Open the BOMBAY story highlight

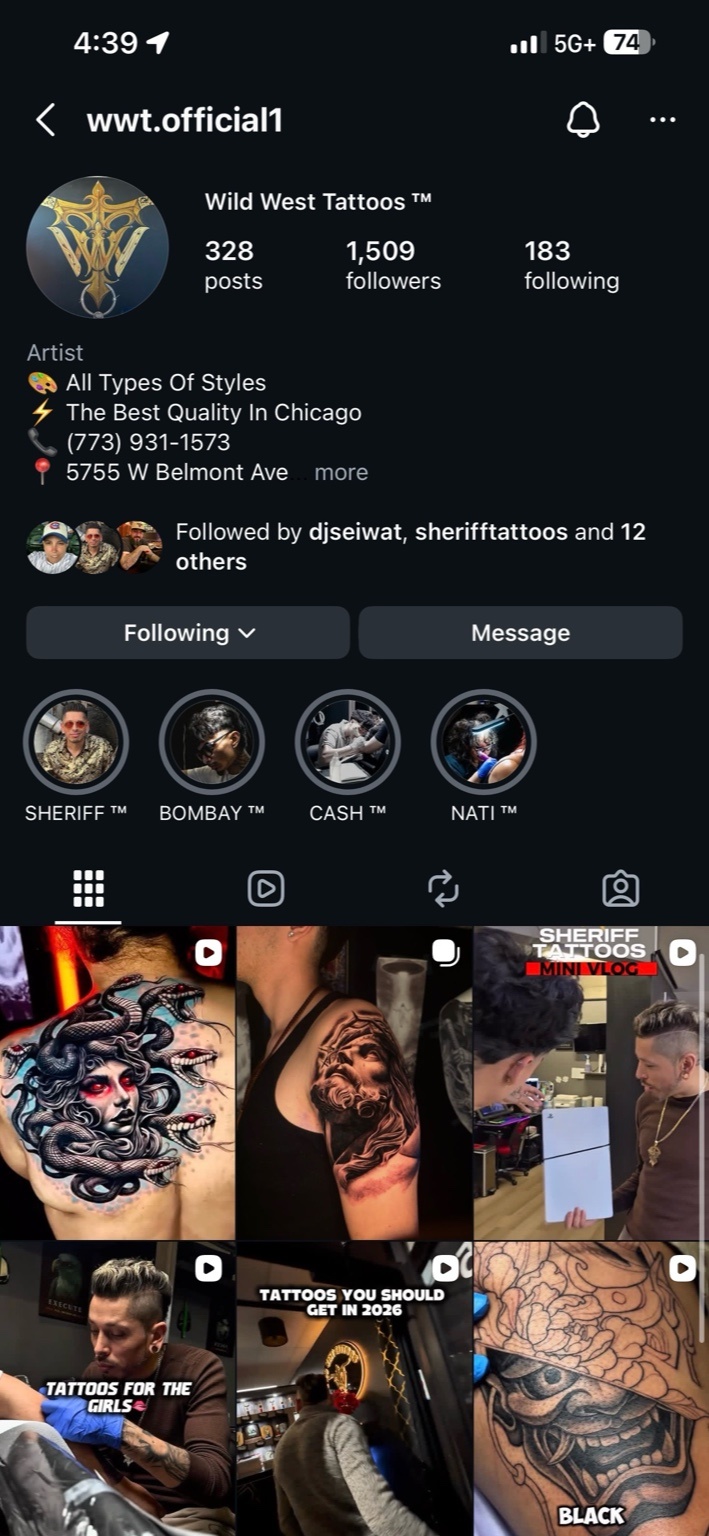click(212, 742)
